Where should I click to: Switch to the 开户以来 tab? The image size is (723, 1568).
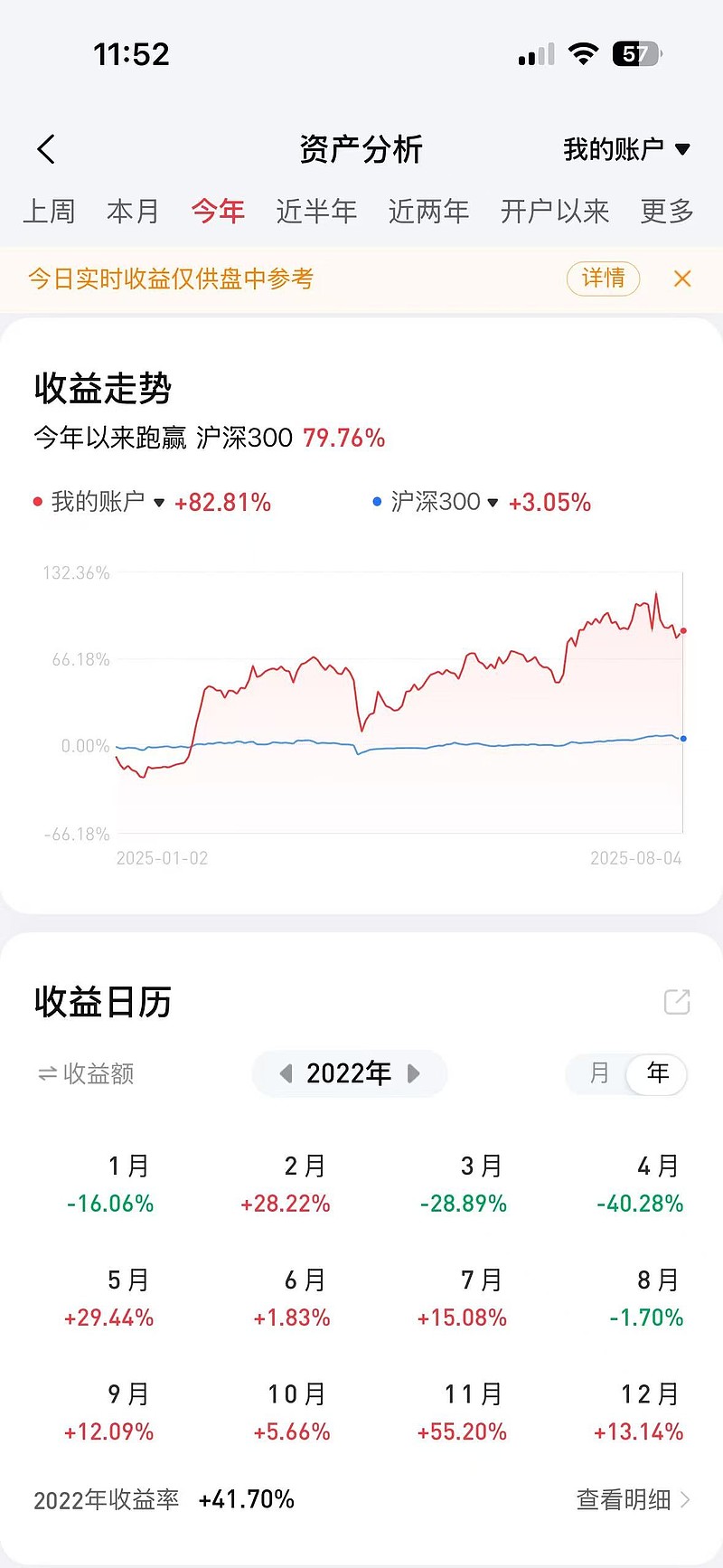555,212
